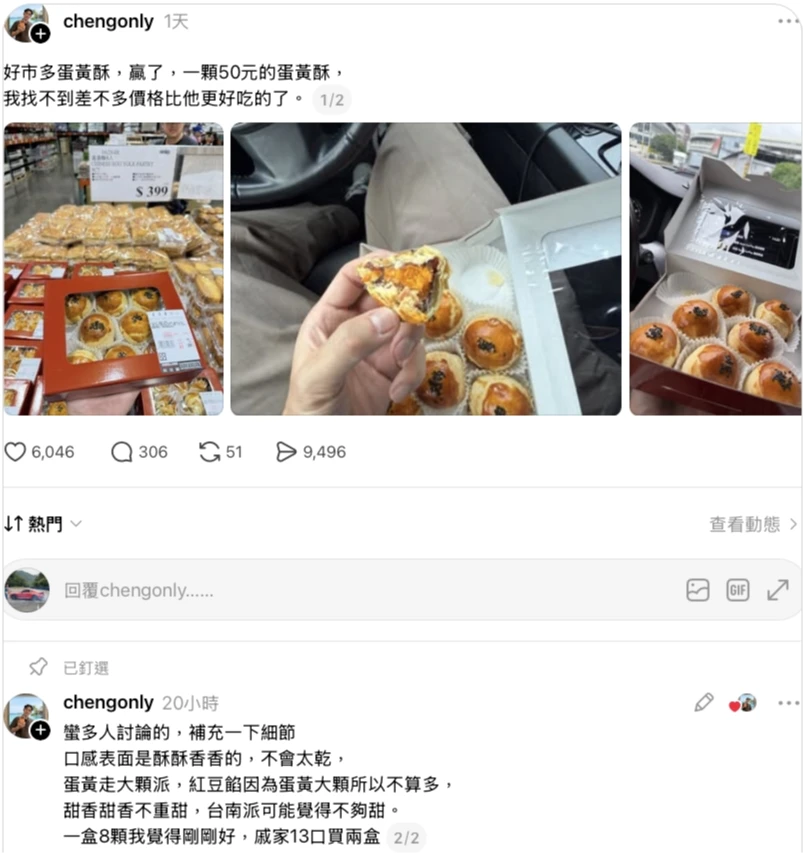
Task: Expand the 熱門 sort dropdown
Action: tap(43, 524)
